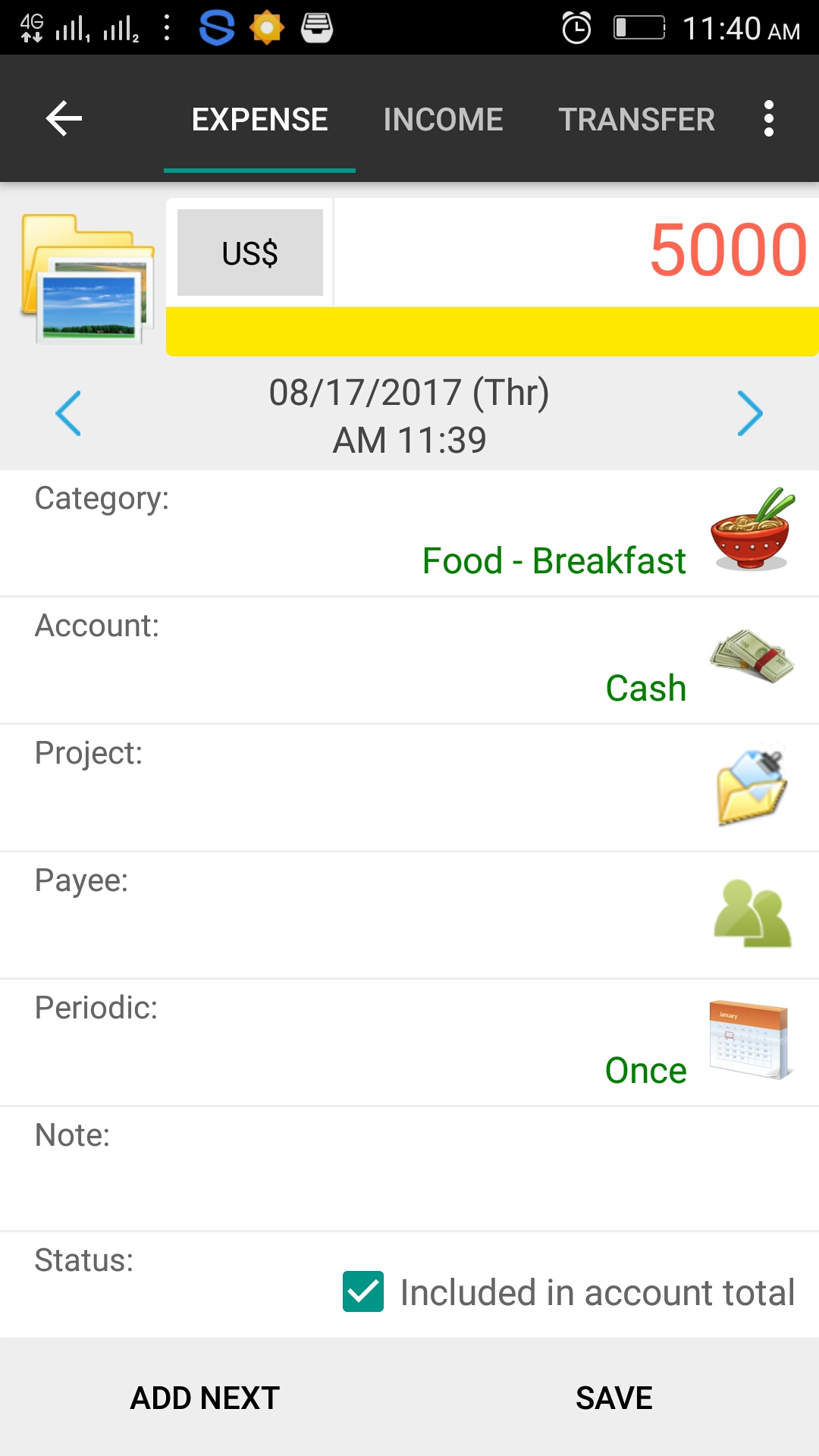Switch to the Transfer tab

636,119
